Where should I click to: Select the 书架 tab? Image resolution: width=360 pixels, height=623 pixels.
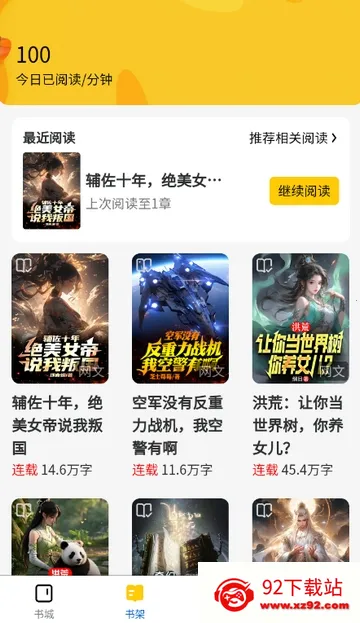point(135,601)
